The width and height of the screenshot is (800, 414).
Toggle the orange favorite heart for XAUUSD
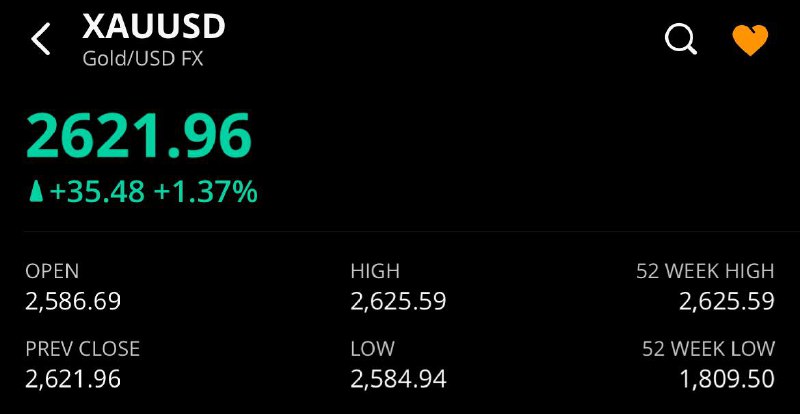pos(750,41)
